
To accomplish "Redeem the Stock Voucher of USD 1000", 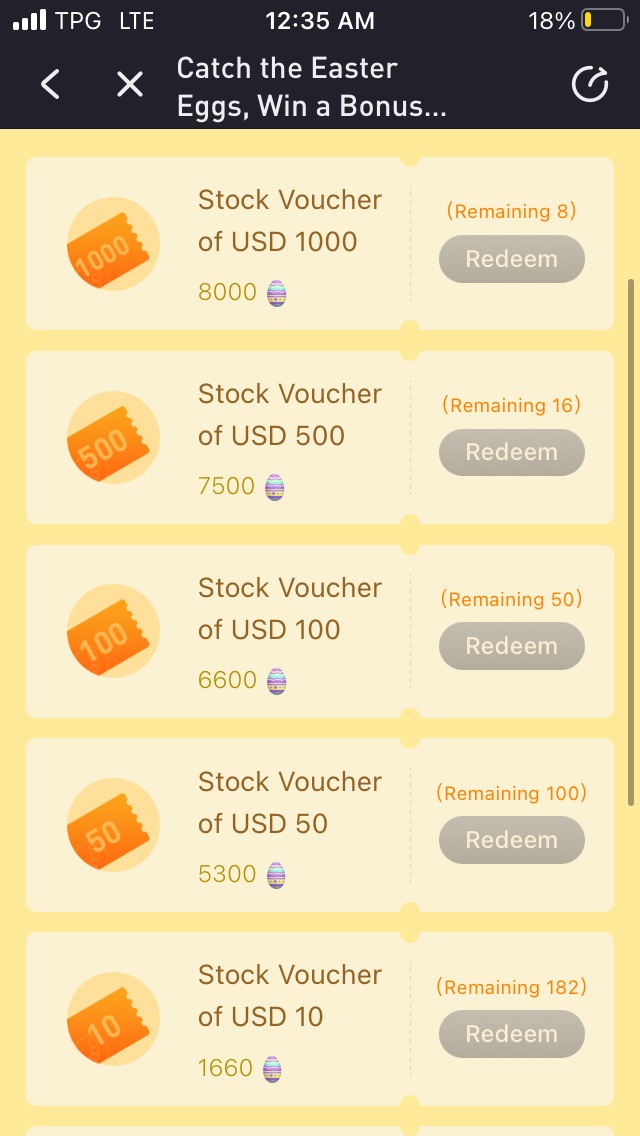I will coord(511,259).
